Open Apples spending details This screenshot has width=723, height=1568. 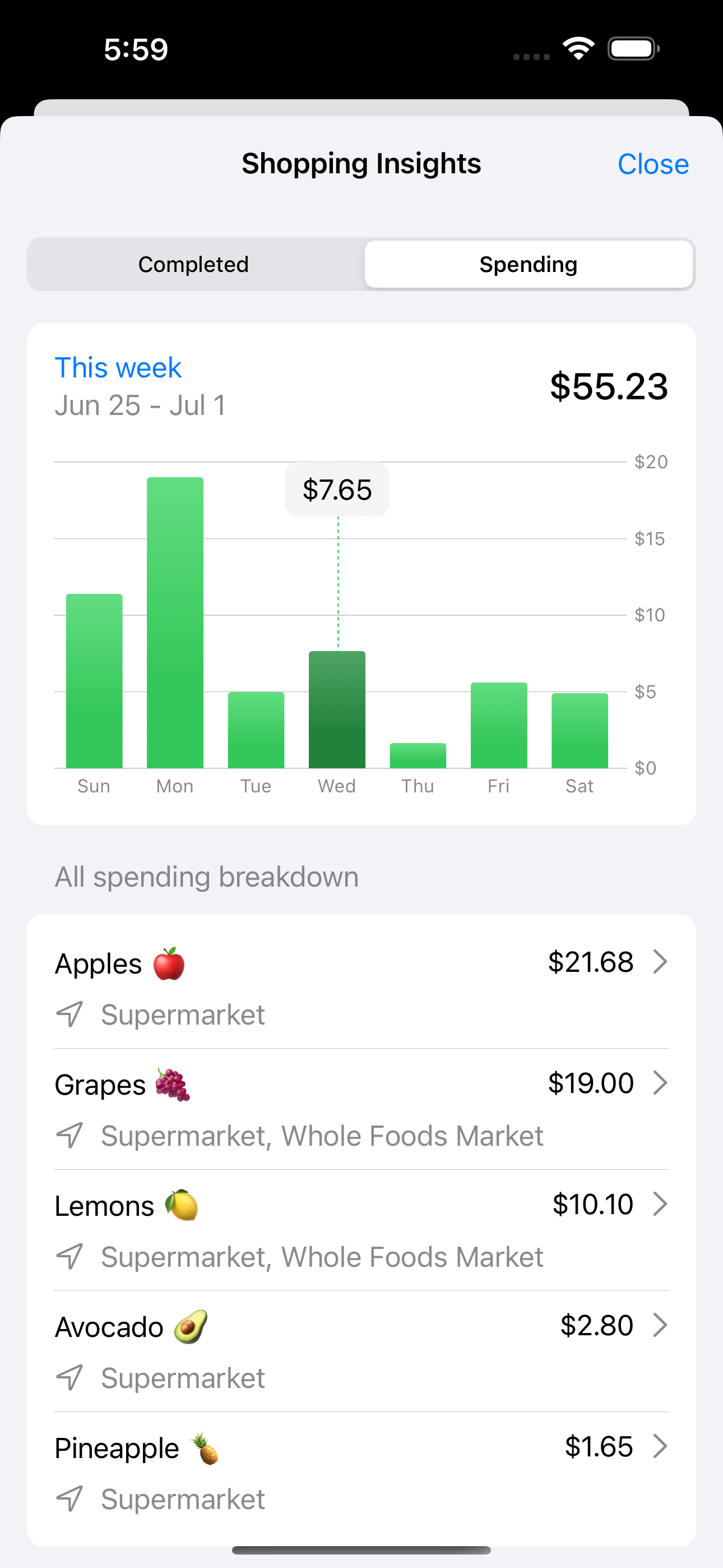(361, 986)
